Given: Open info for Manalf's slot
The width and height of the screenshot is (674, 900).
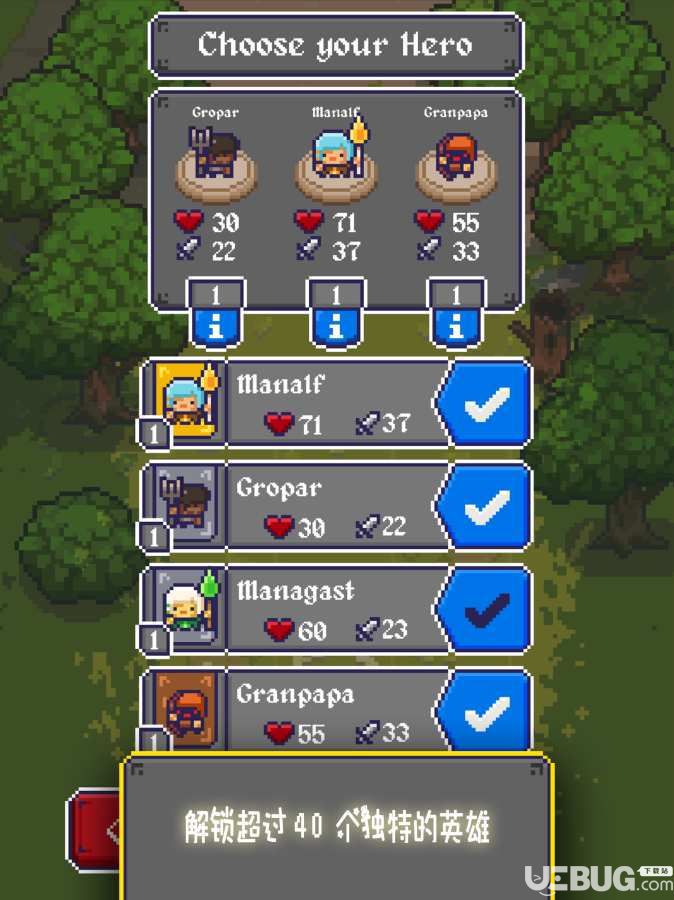Looking at the screenshot, I should pos(336,326).
